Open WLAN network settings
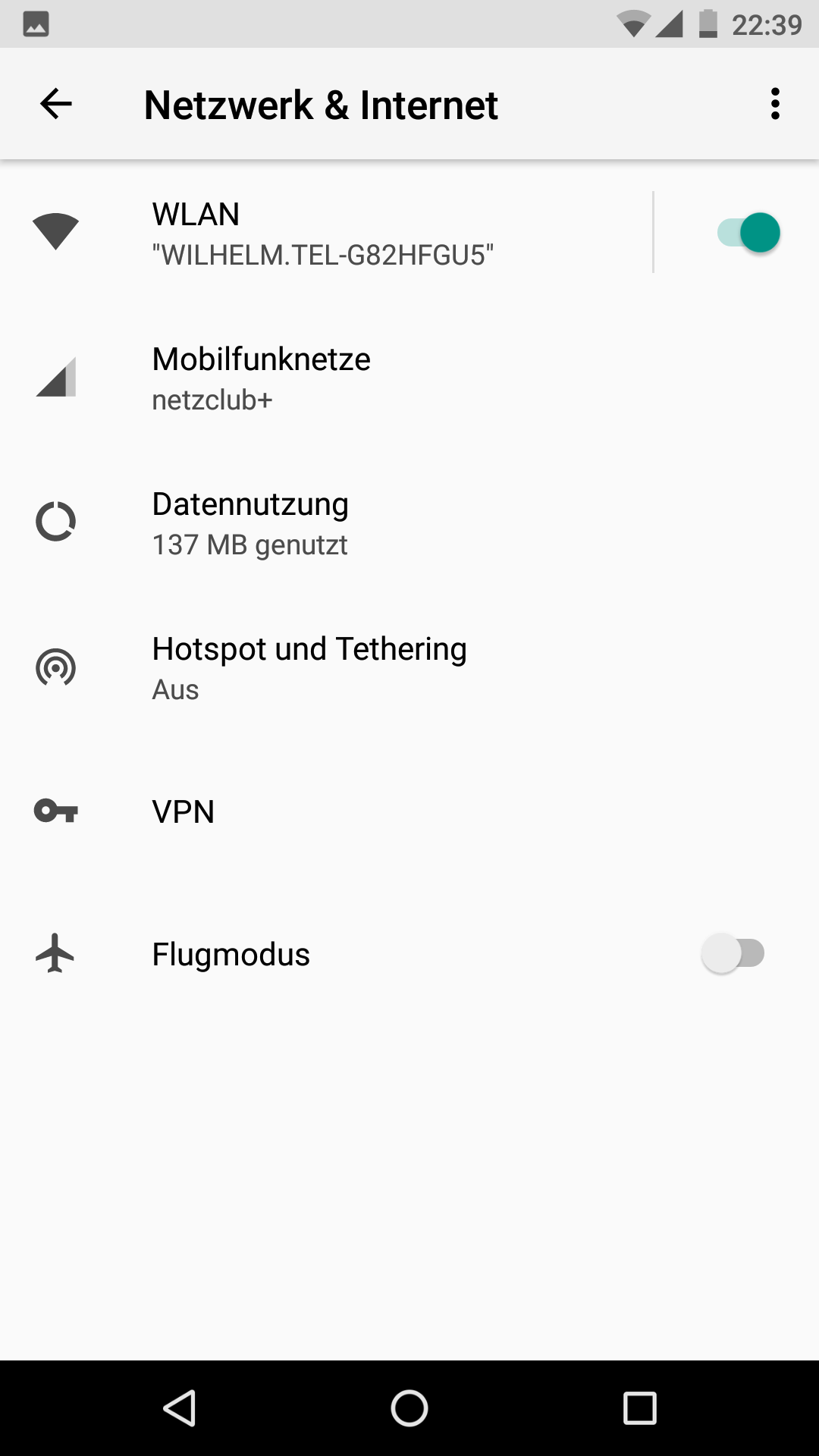The height and width of the screenshot is (1456, 819). [x=322, y=234]
